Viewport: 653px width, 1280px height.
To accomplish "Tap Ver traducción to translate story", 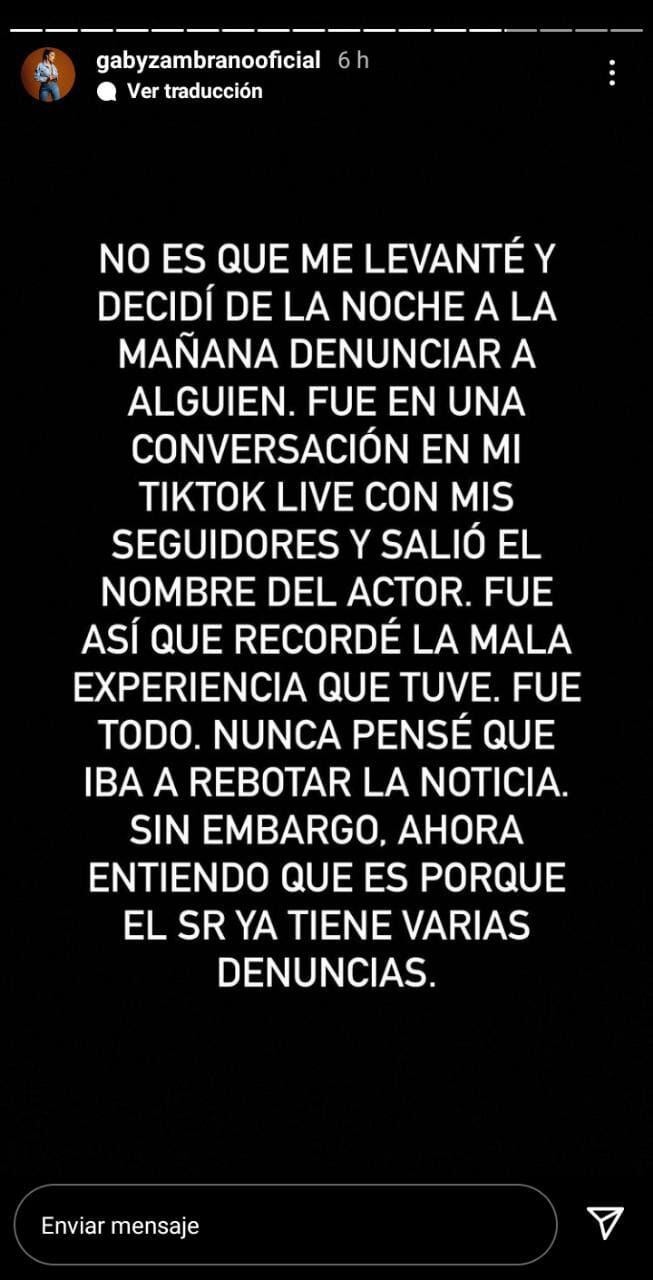I will pos(193,91).
